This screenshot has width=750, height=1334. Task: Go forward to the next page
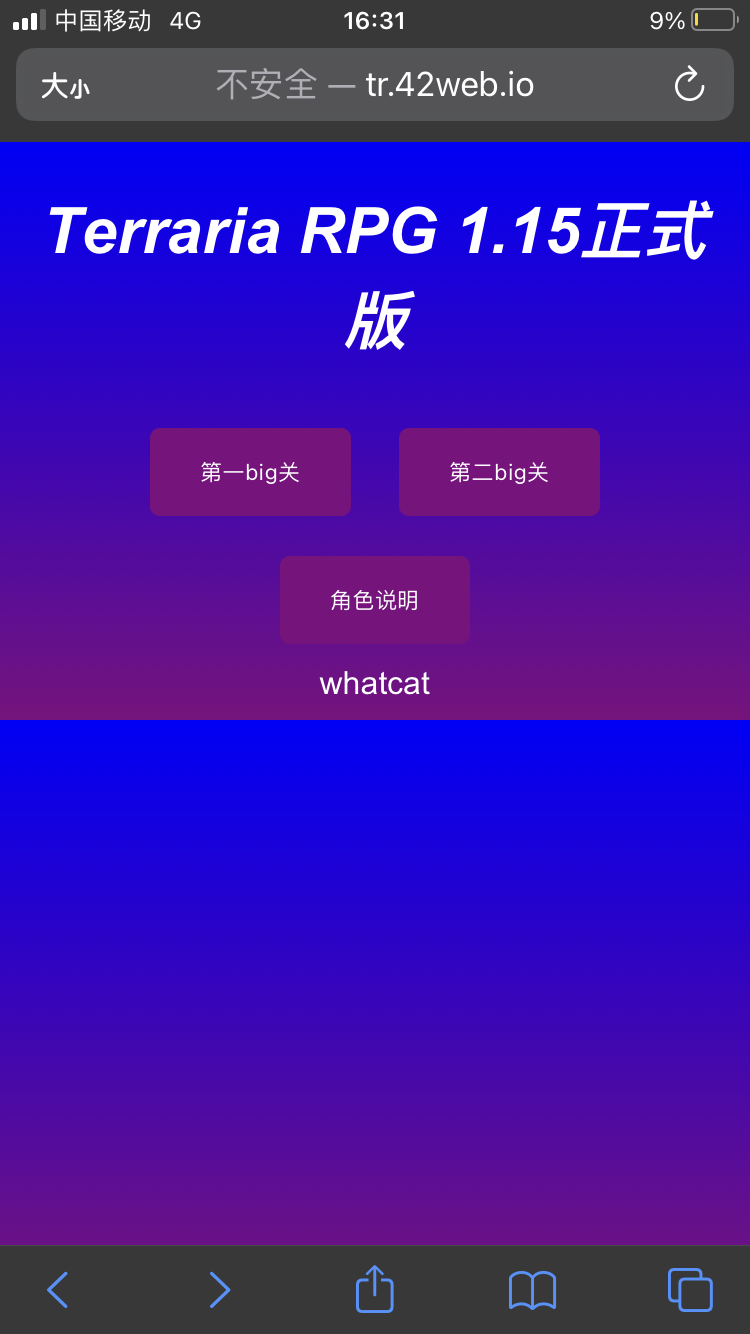click(218, 1290)
